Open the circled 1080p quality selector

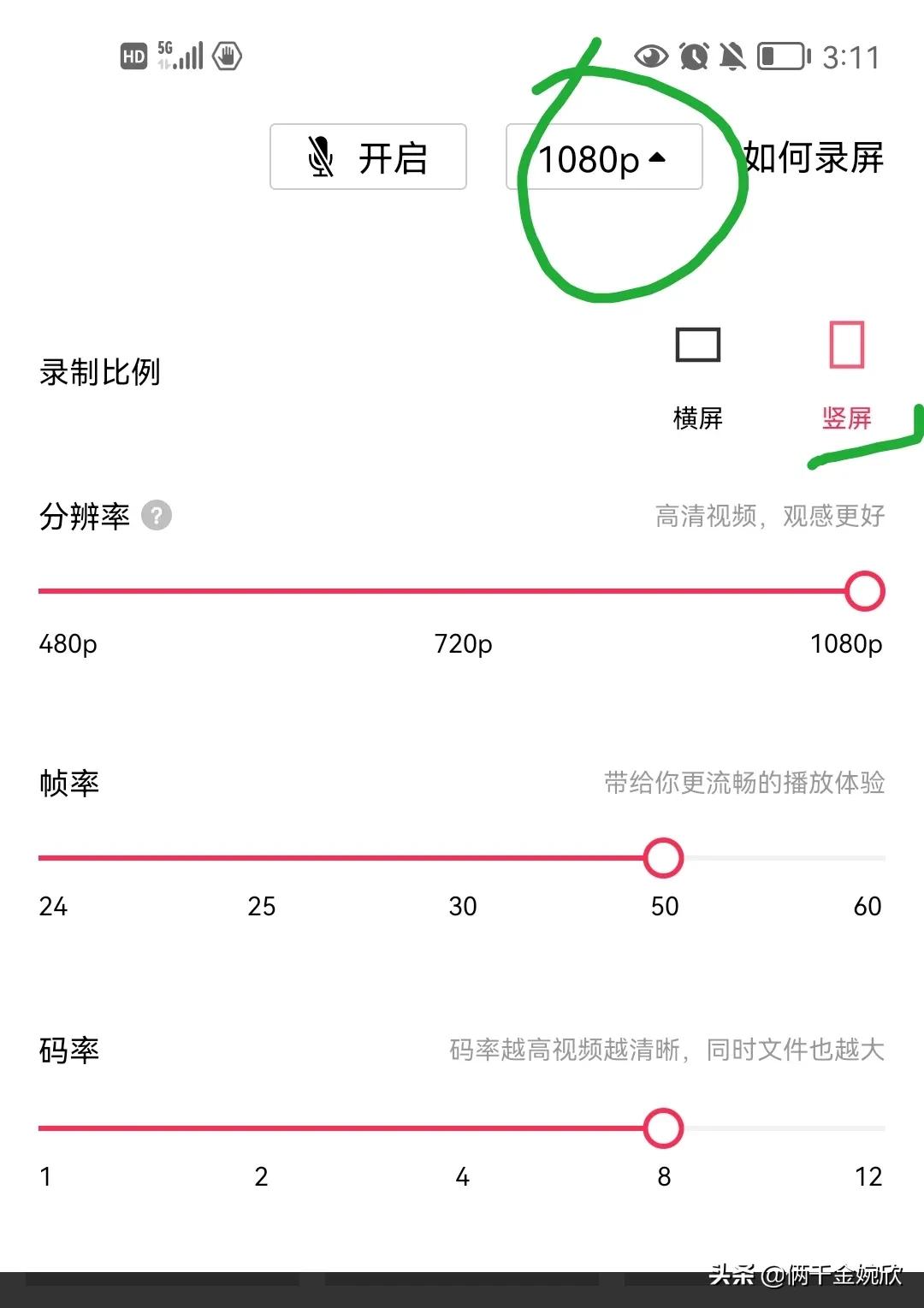pos(603,157)
